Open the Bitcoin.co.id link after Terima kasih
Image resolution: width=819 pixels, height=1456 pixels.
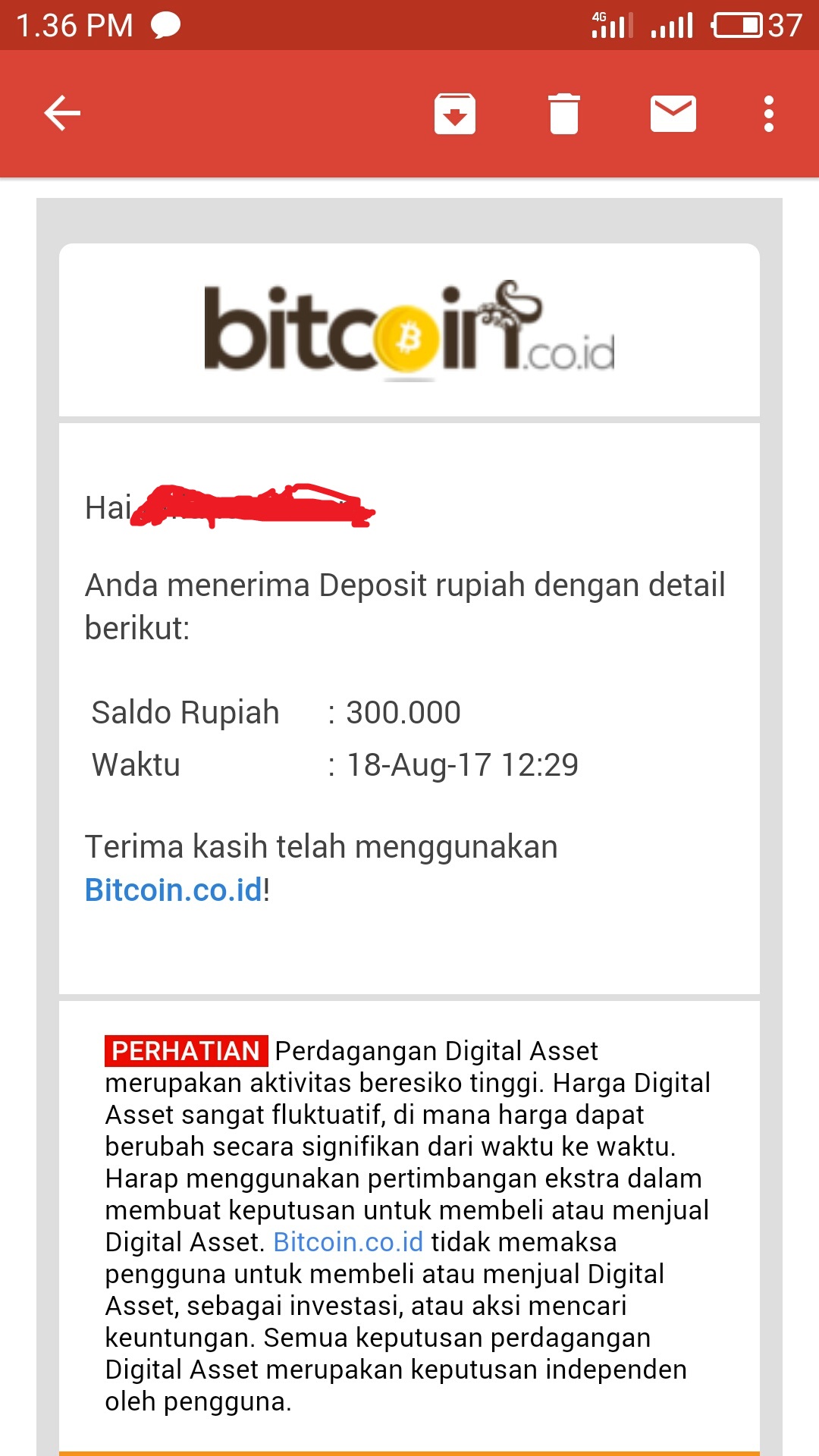point(174,890)
